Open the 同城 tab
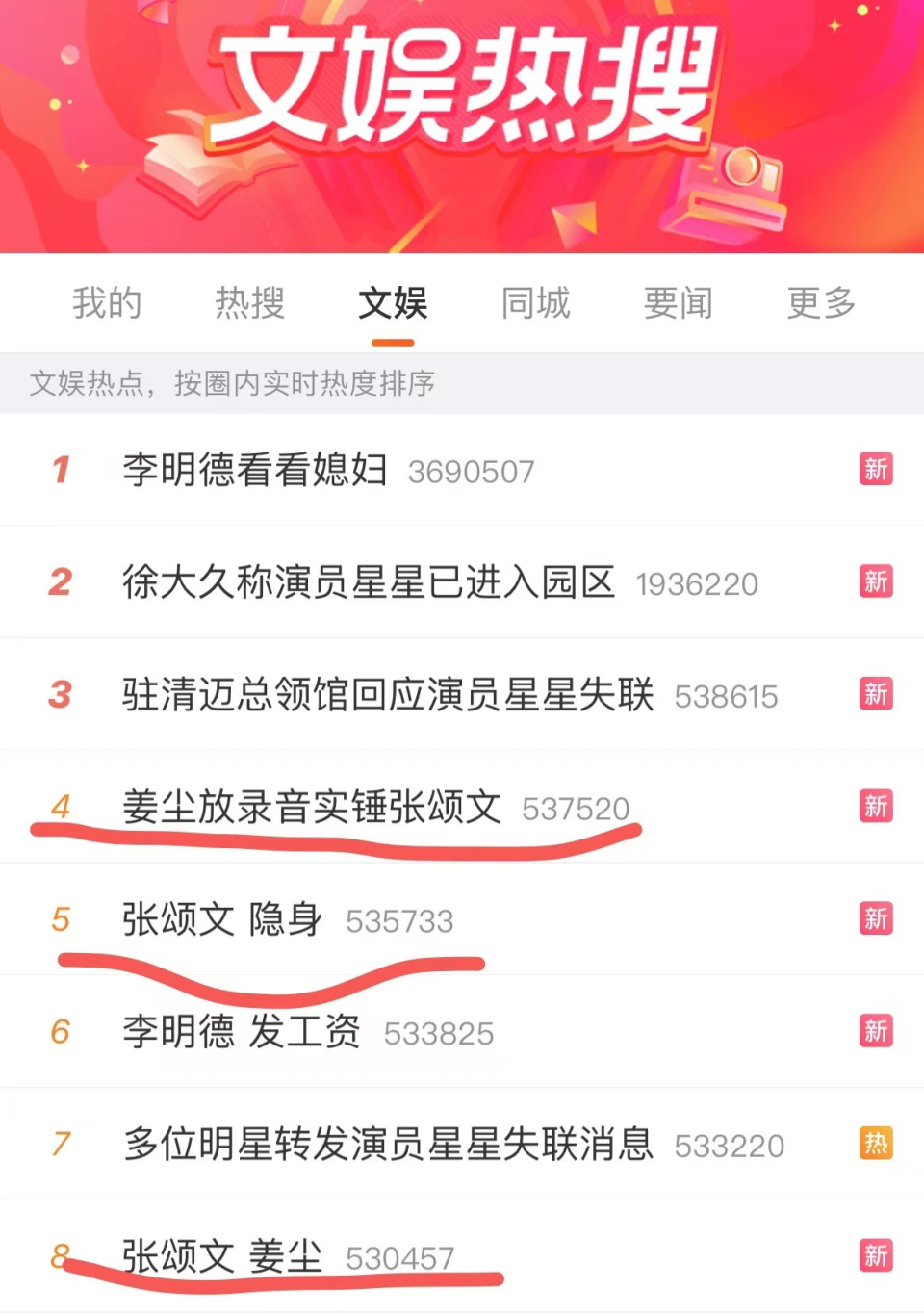The width and height of the screenshot is (924, 1316). pyautogui.click(x=535, y=303)
